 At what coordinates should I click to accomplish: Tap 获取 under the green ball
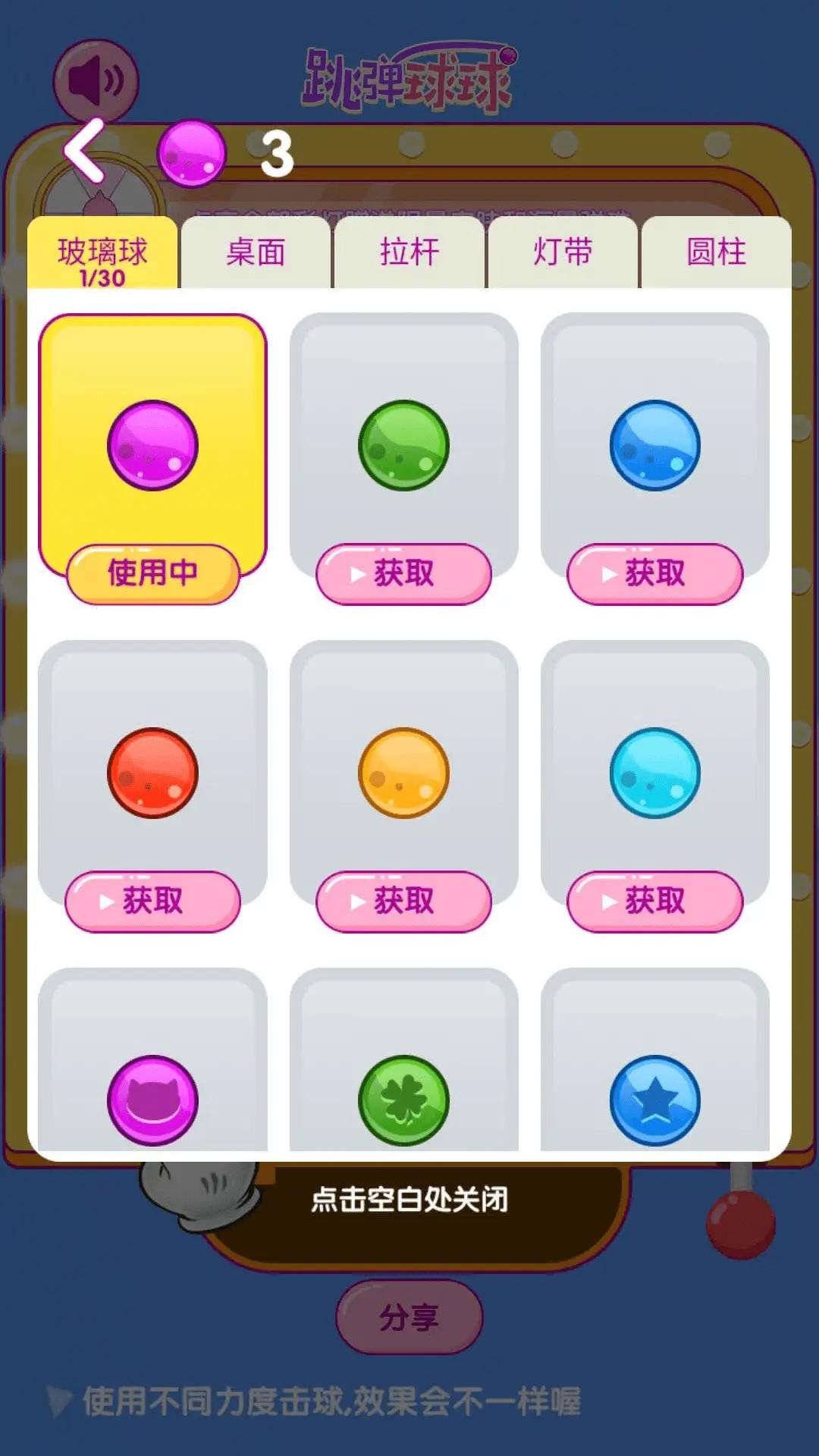(403, 575)
